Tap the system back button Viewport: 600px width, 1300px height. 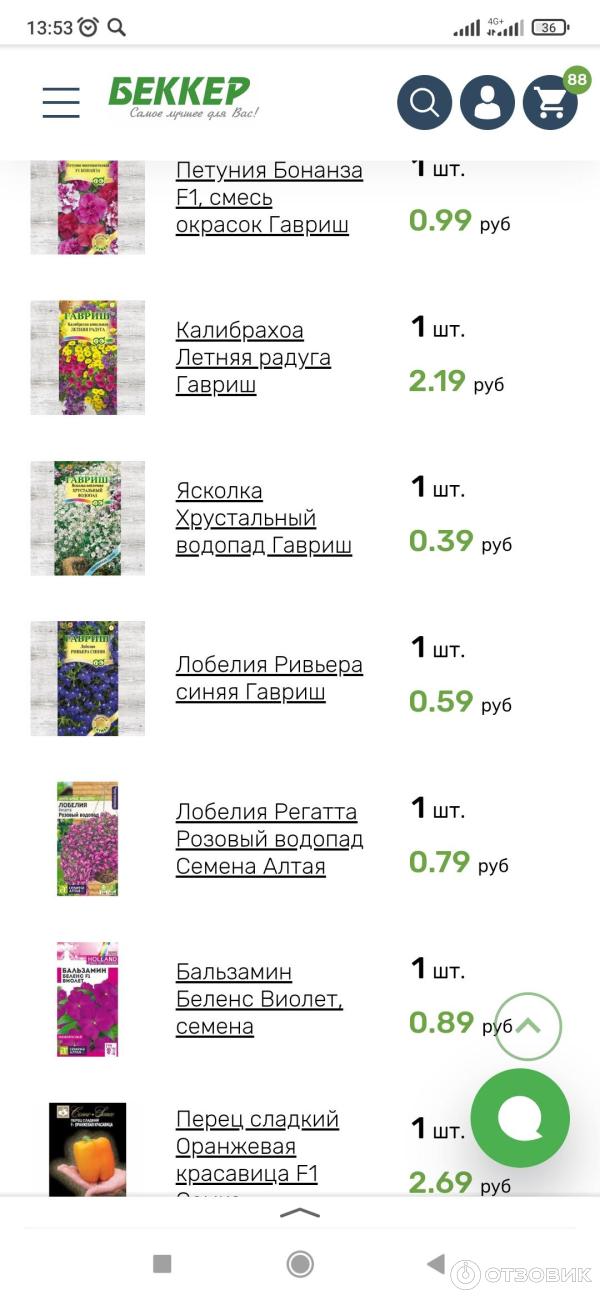436,1264
